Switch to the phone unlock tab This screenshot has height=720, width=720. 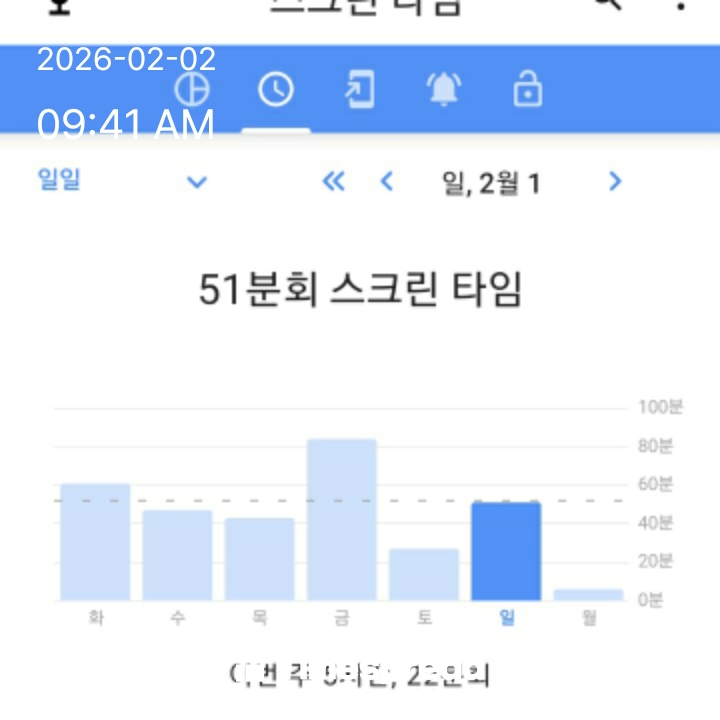360,90
